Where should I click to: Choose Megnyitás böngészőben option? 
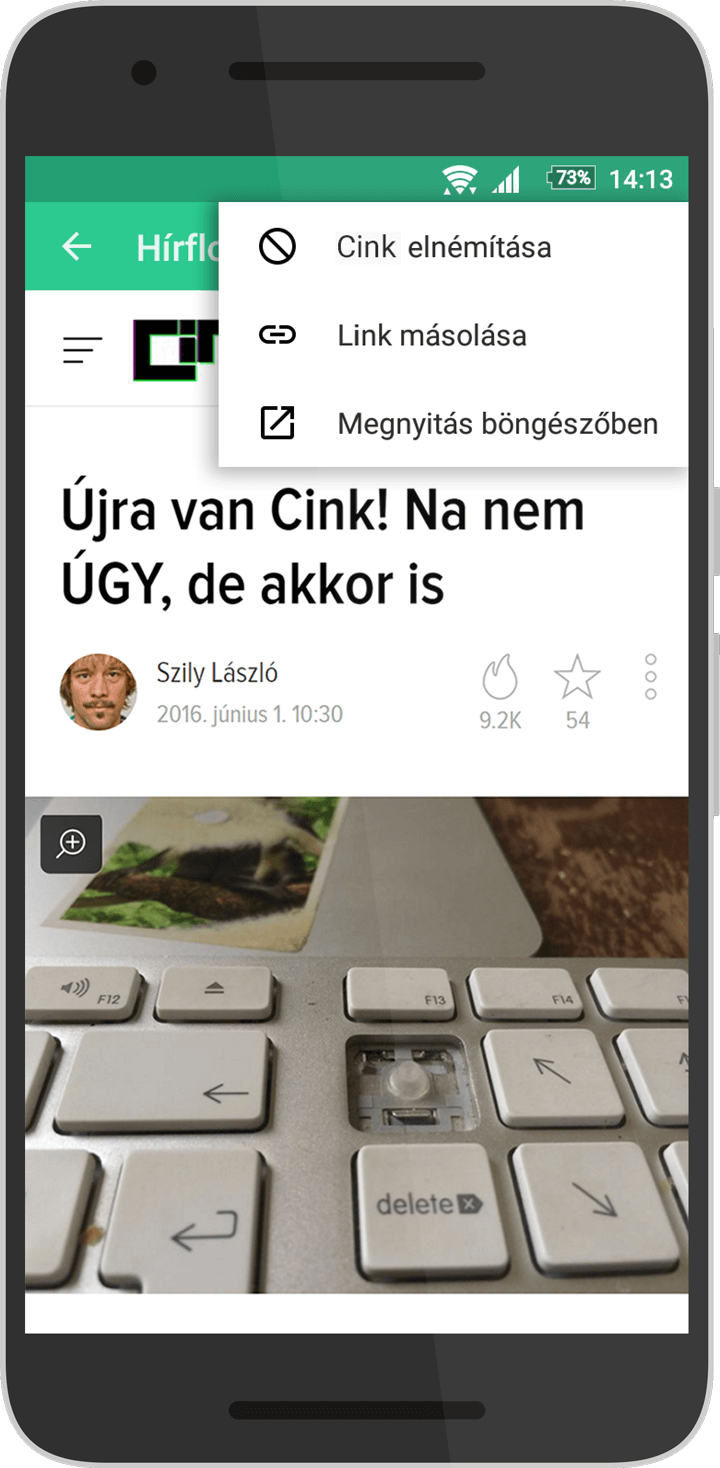tap(496, 424)
